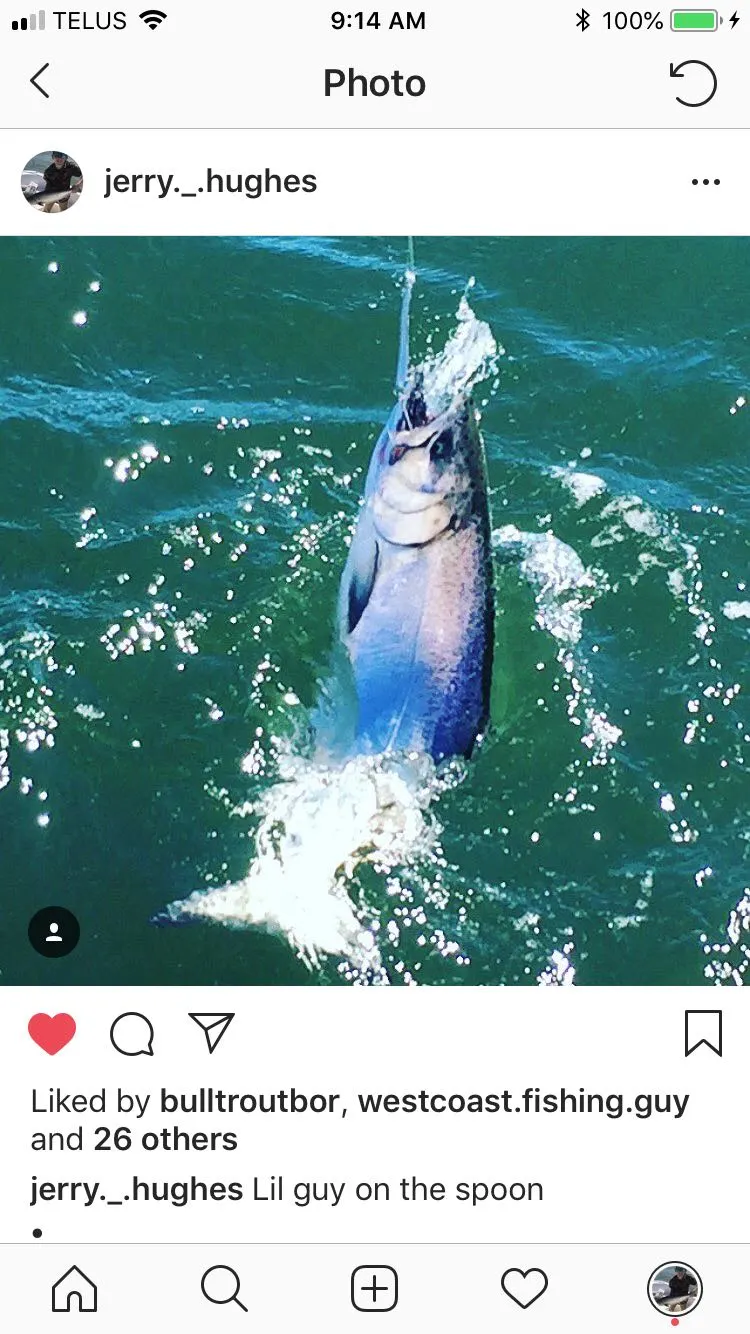Create a new post with plus tab
Image resolution: width=750 pixels, height=1334 pixels.
[x=375, y=1289]
